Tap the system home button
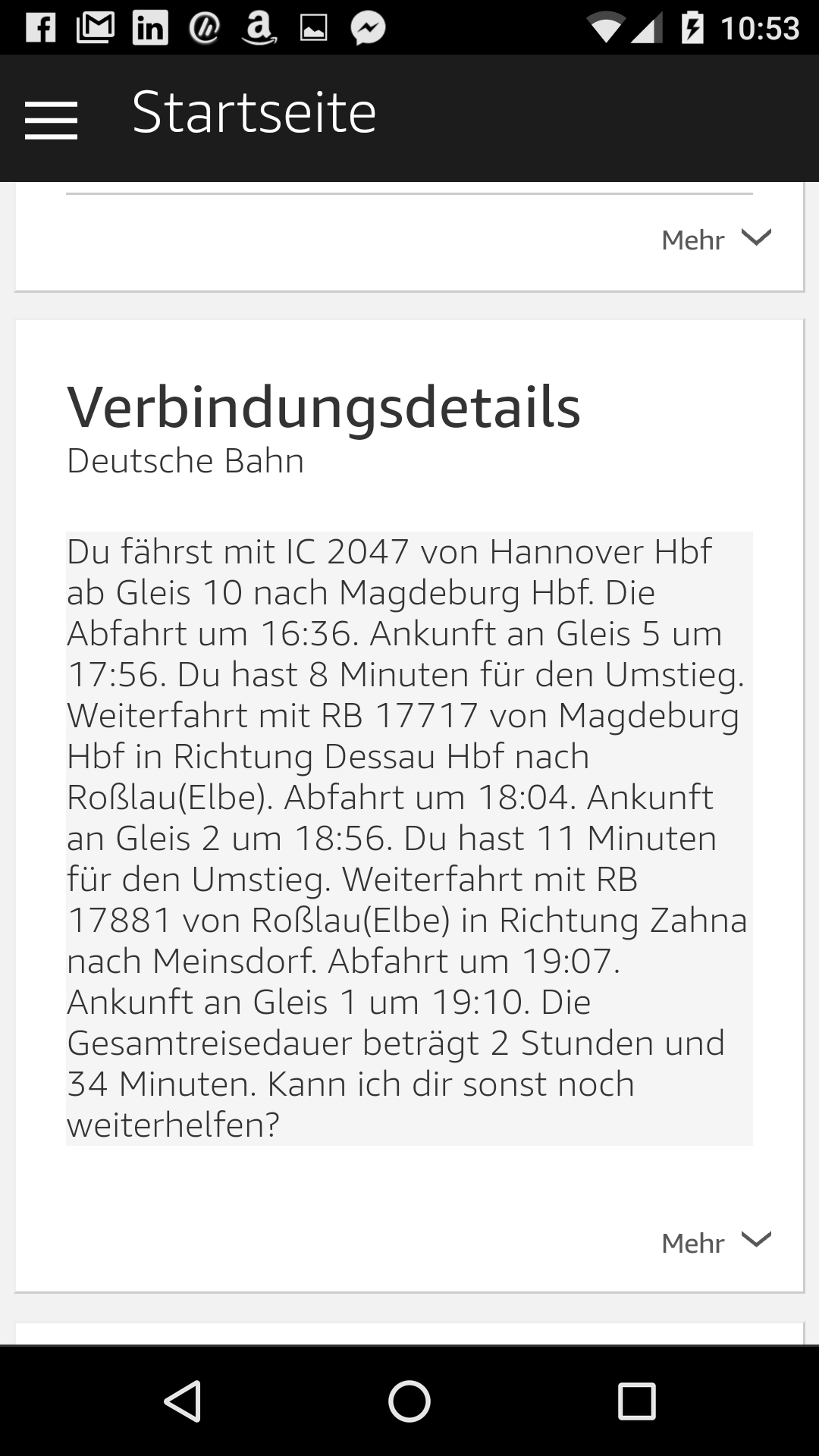Image resolution: width=819 pixels, height=1456 pixels. coord(409,1400)
